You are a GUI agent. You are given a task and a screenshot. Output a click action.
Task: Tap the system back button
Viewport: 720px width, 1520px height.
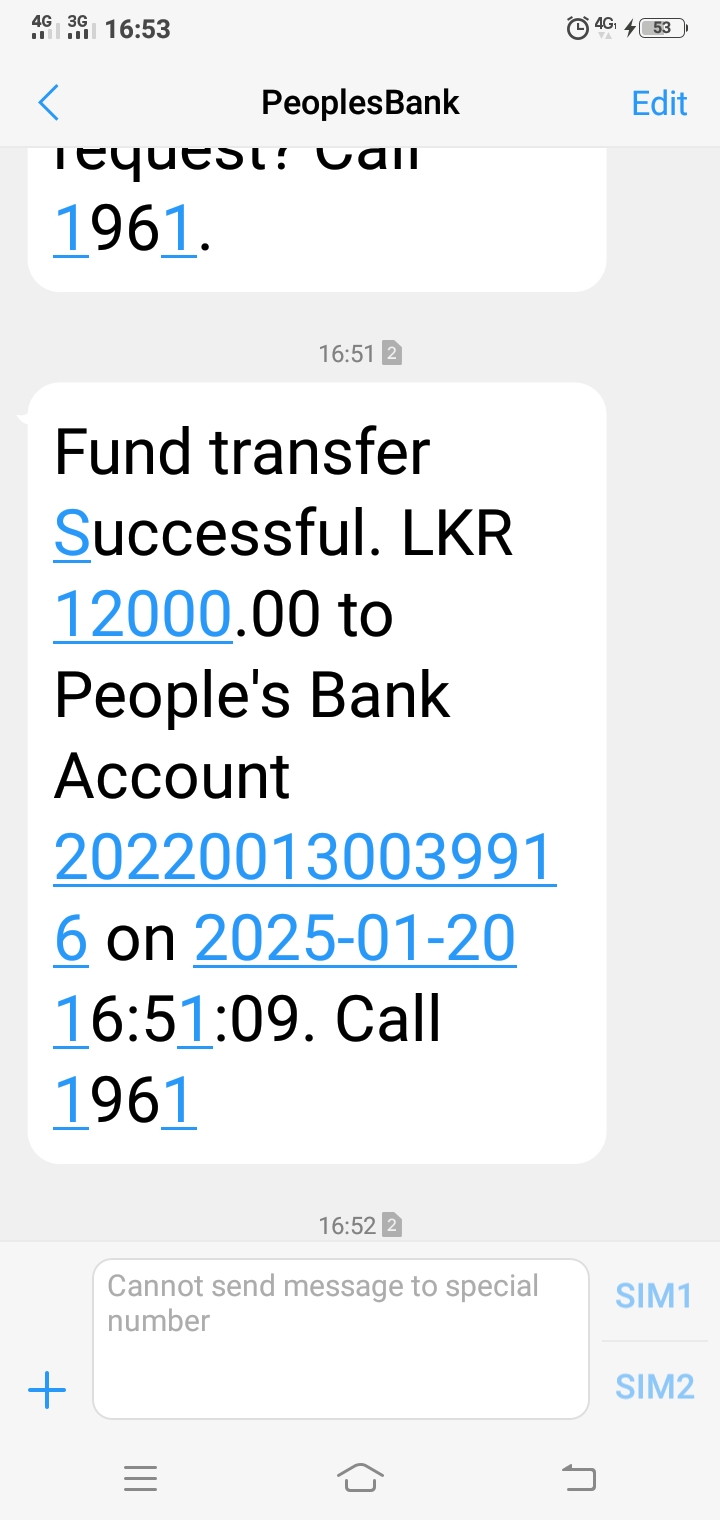pos(578,1478)
